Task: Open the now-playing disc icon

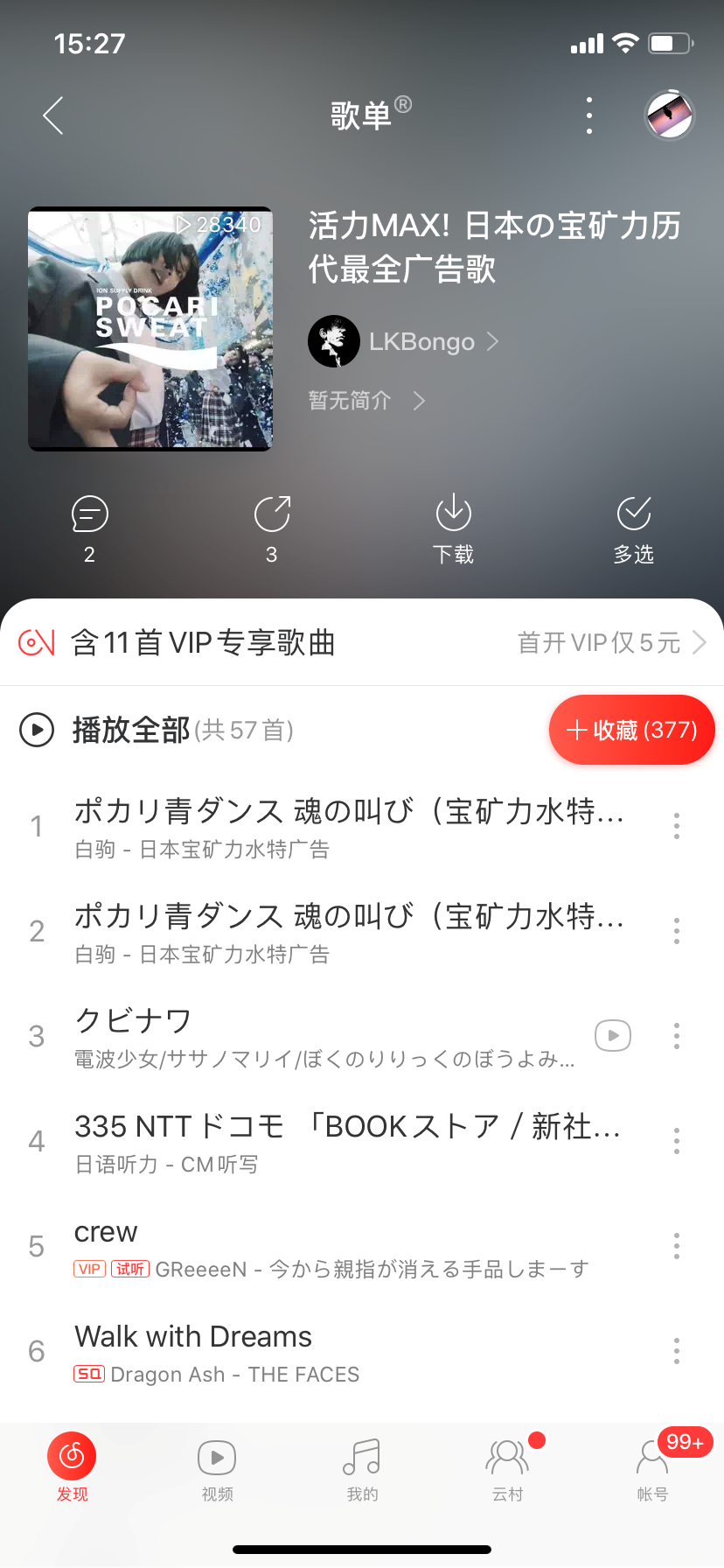Action: (x=669, y=115)
